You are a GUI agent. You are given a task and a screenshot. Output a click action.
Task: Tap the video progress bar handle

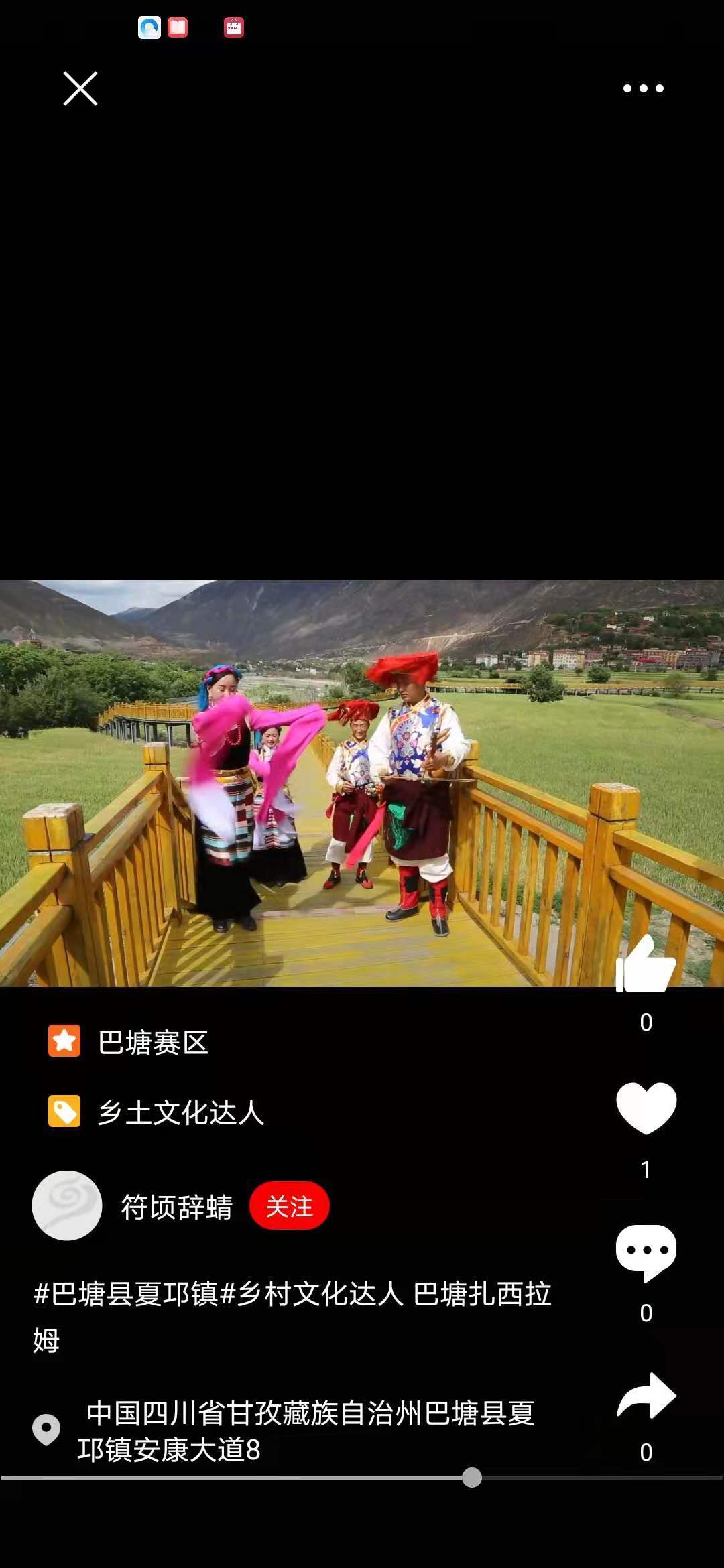tap(472, 1478)
